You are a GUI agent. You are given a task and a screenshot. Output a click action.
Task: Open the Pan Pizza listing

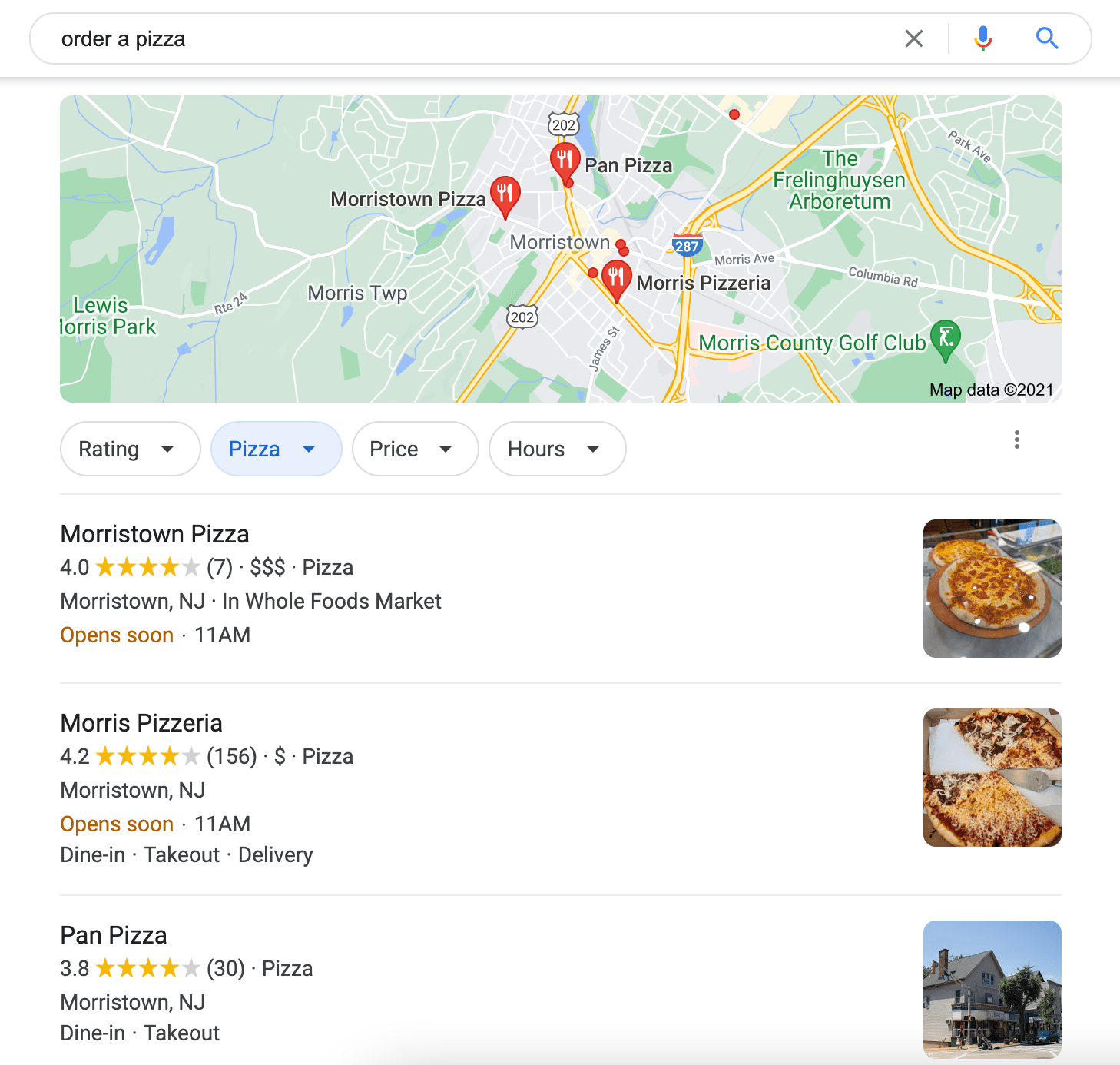tap(114, 935)
